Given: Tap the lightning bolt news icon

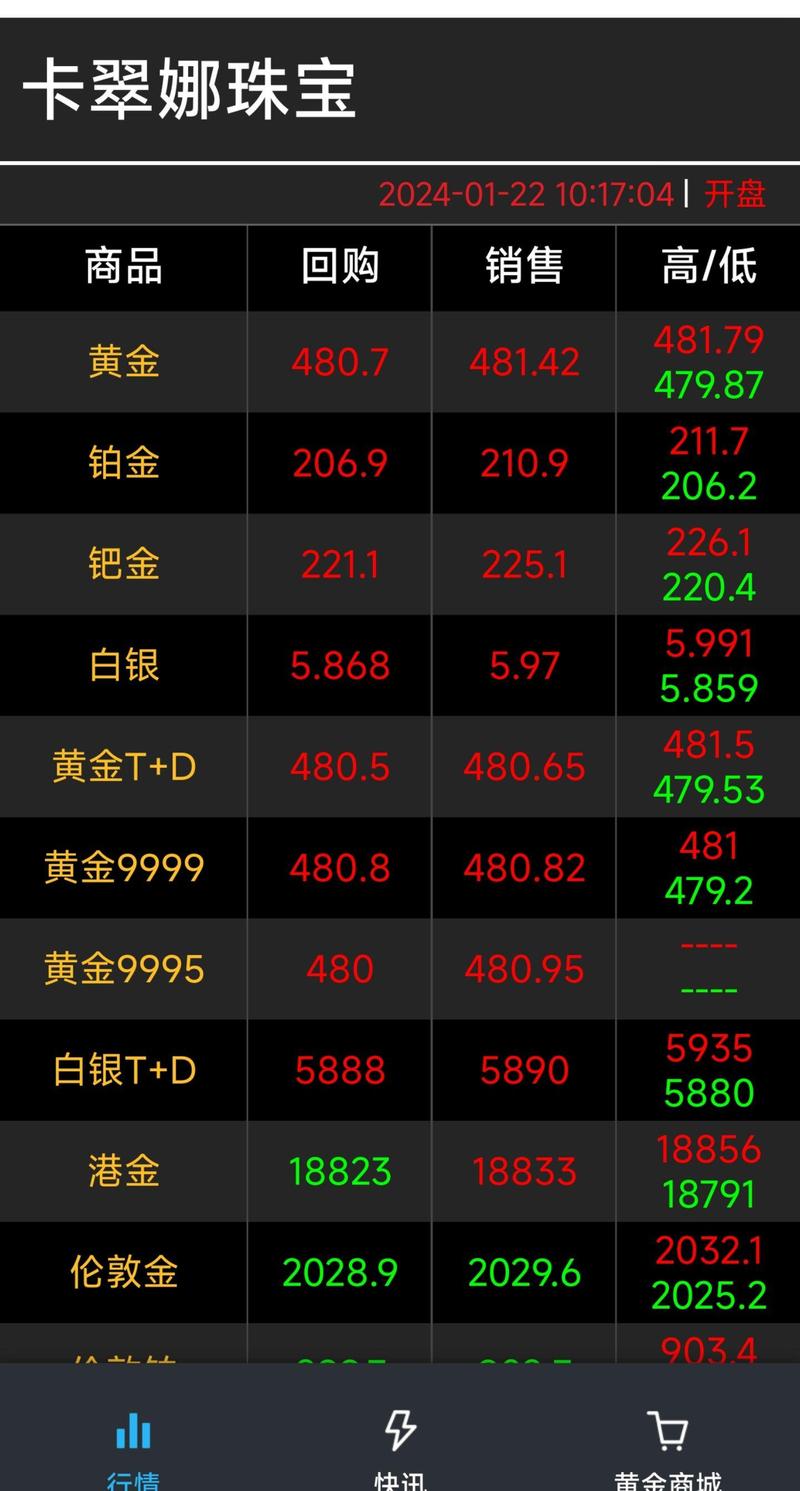Looking at the screenshot, I should pyautogui.click(x=400, y=1432).
